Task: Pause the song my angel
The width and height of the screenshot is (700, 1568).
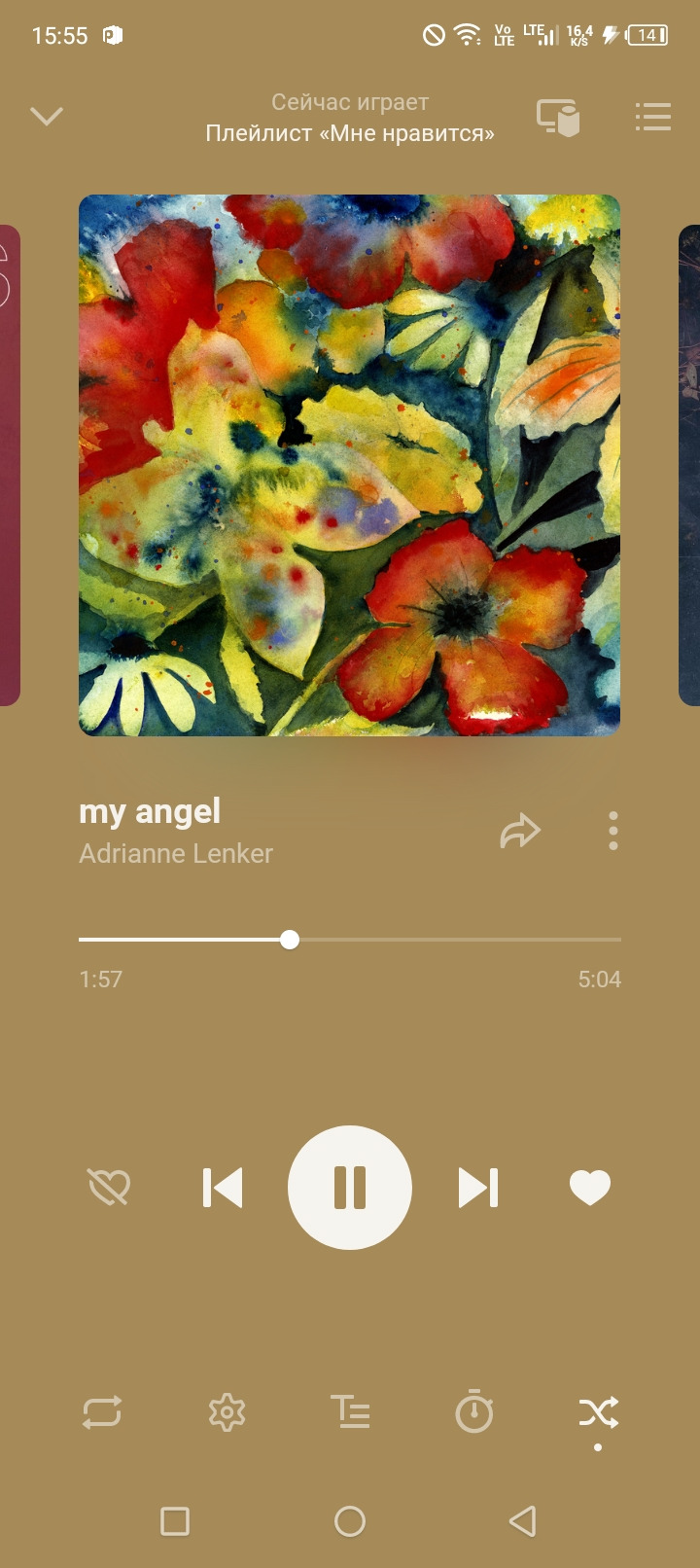Action: (x=350, y=1188)
